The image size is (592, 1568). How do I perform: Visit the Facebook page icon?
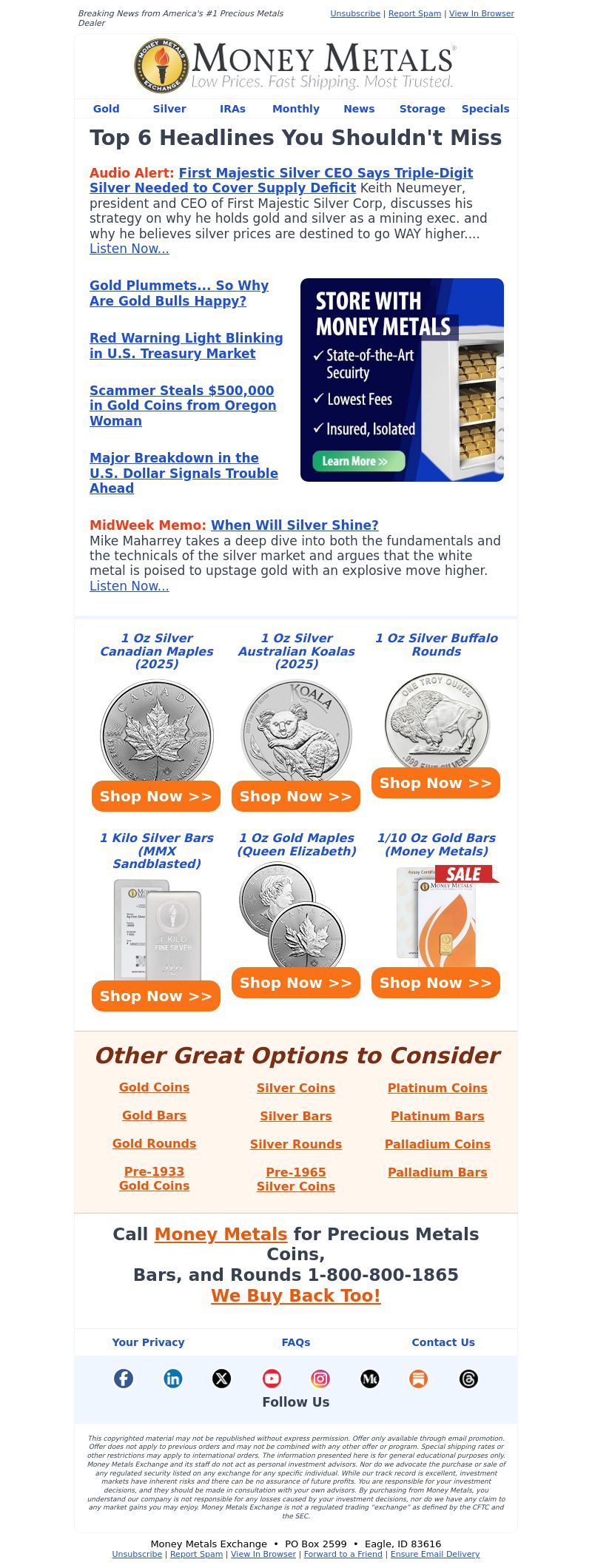coord(124,1379)
